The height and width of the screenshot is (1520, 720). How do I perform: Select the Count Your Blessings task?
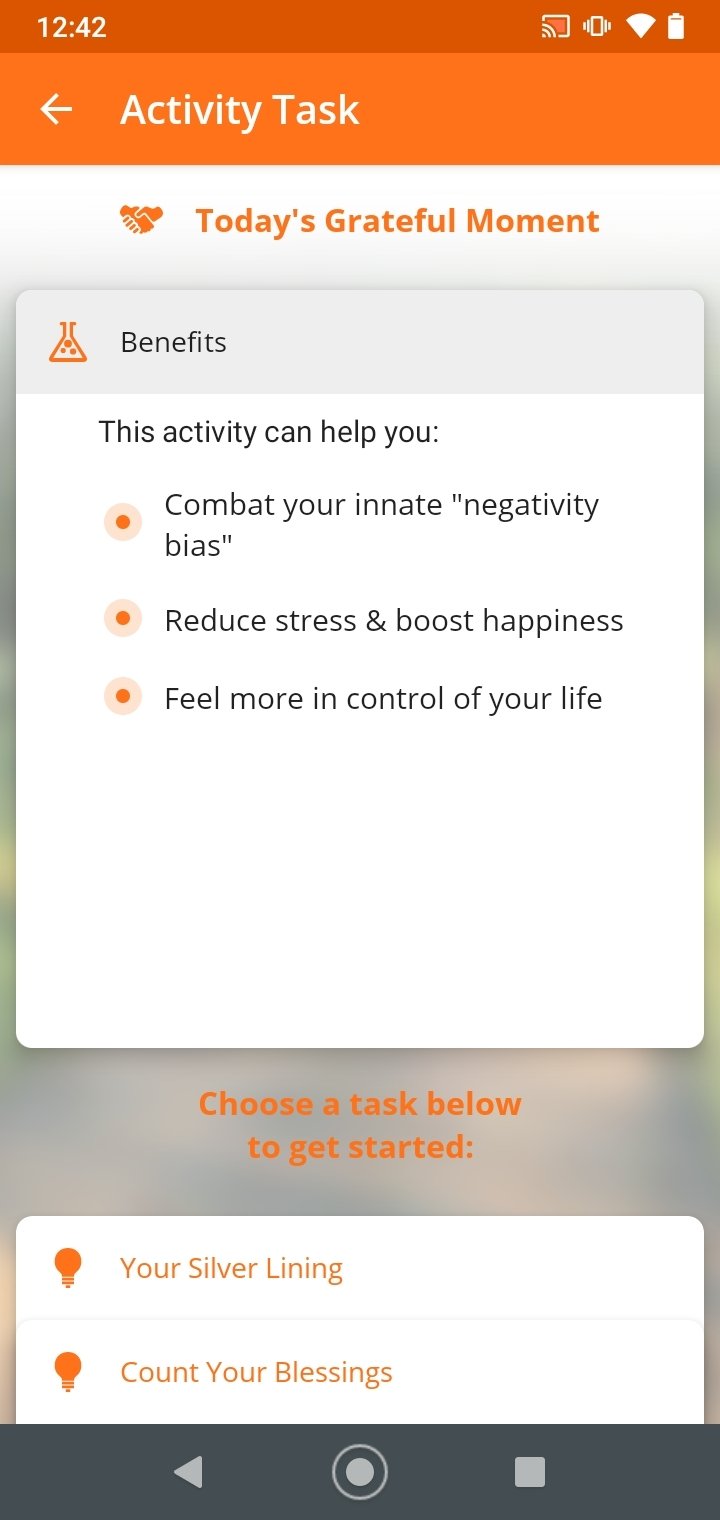360,1372
